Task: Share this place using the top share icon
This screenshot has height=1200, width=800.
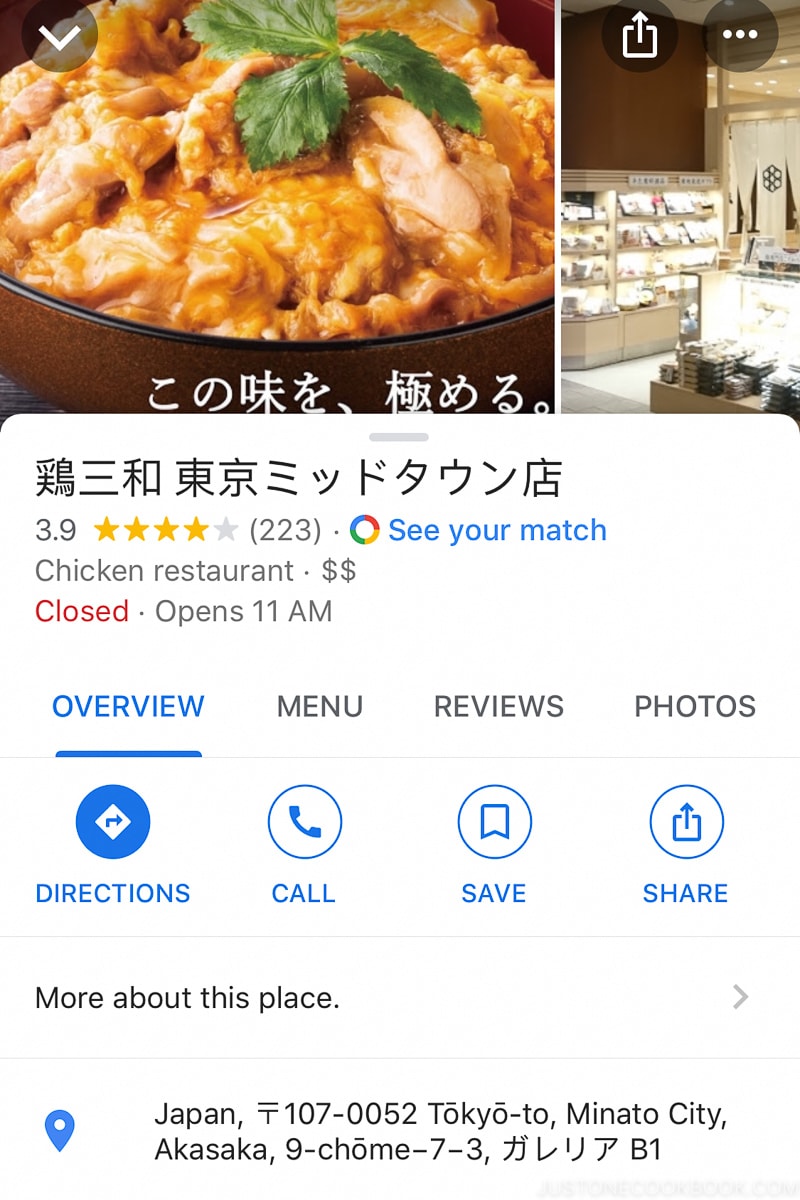Action: [x=640, y=37]
